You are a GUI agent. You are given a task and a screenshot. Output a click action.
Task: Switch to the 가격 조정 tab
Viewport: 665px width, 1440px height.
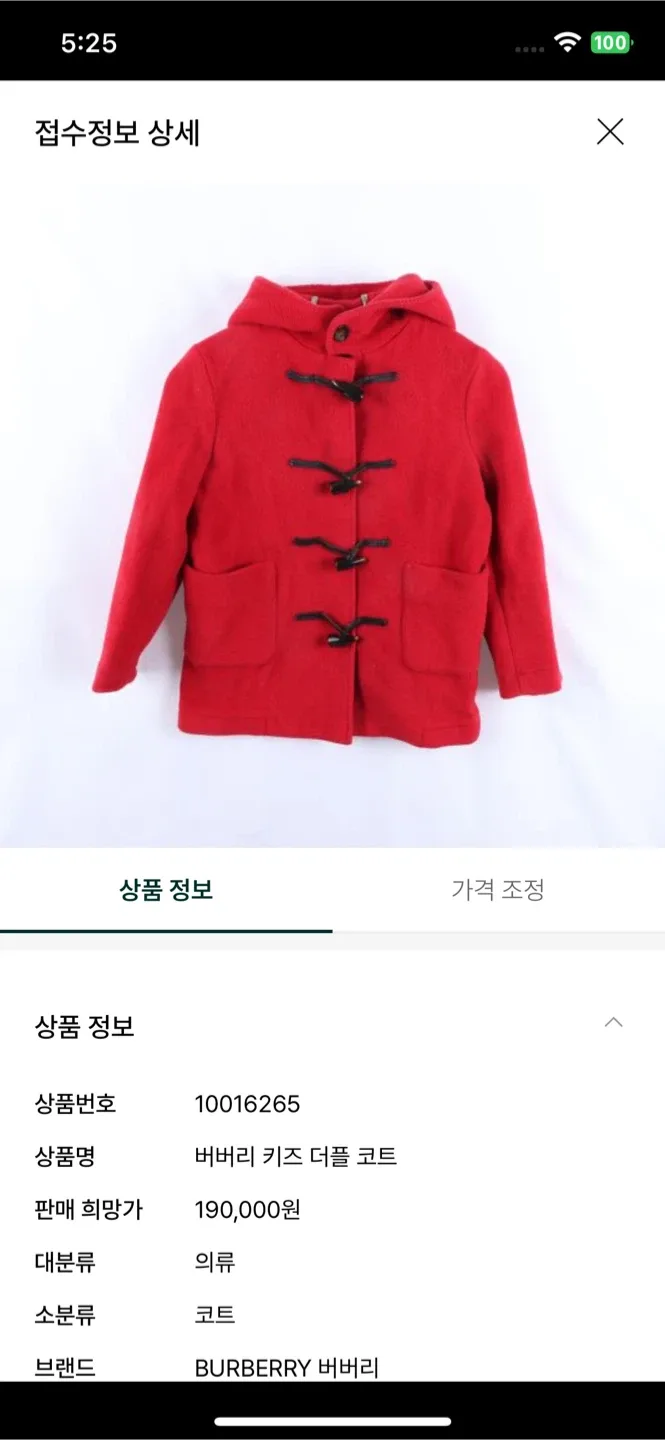point(498,889)
